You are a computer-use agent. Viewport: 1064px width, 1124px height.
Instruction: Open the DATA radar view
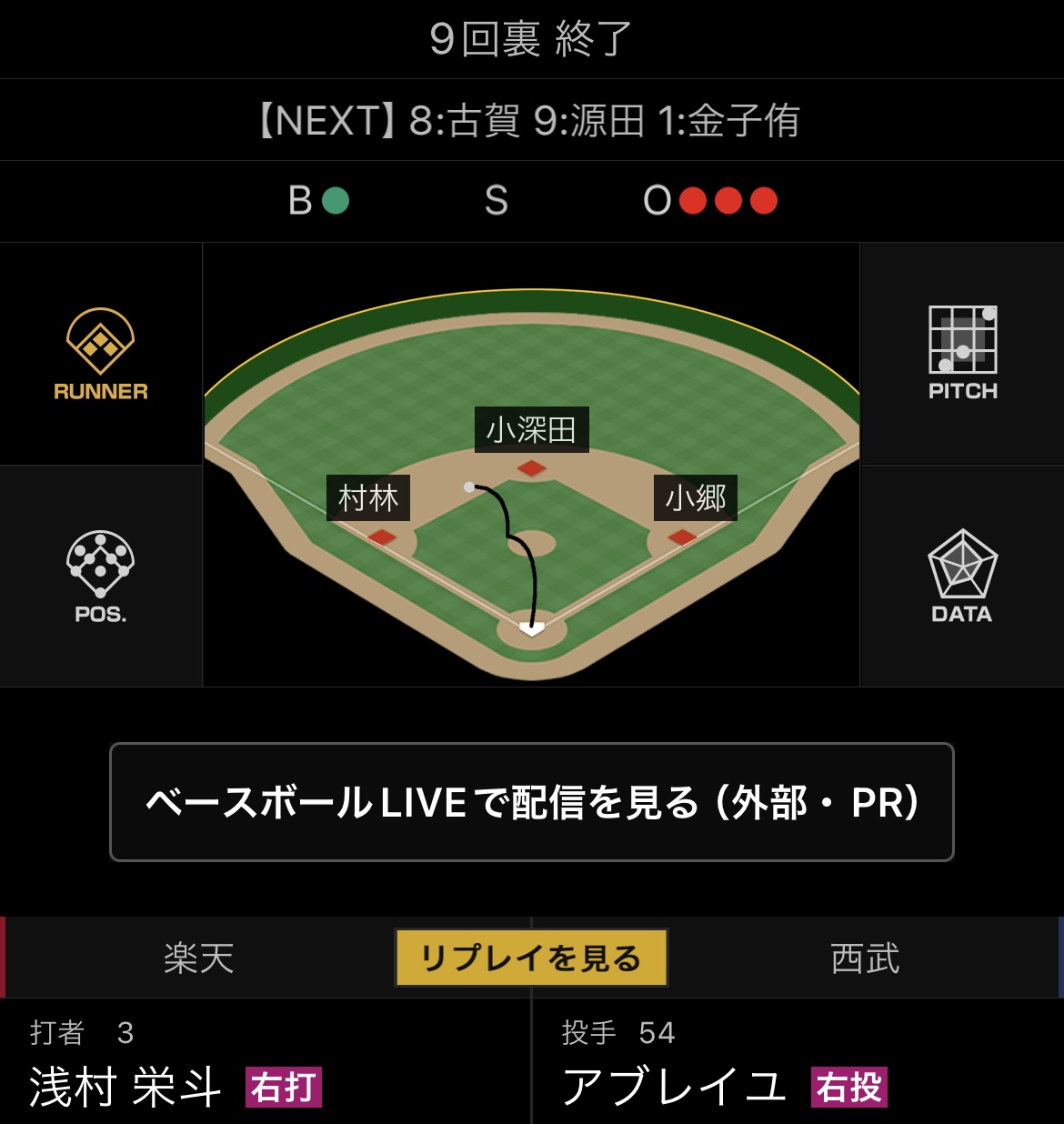point(962,577)
